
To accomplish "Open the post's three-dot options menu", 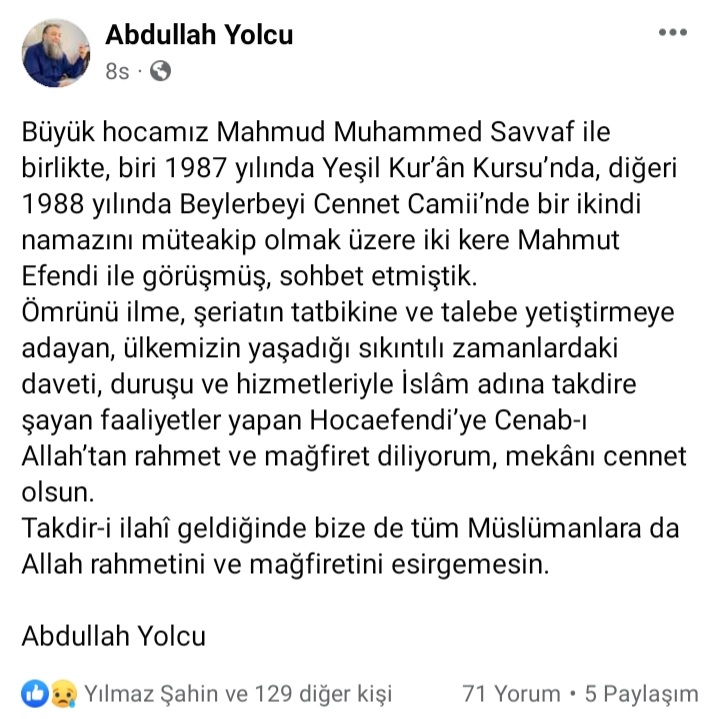I will [x=672, y=33].
